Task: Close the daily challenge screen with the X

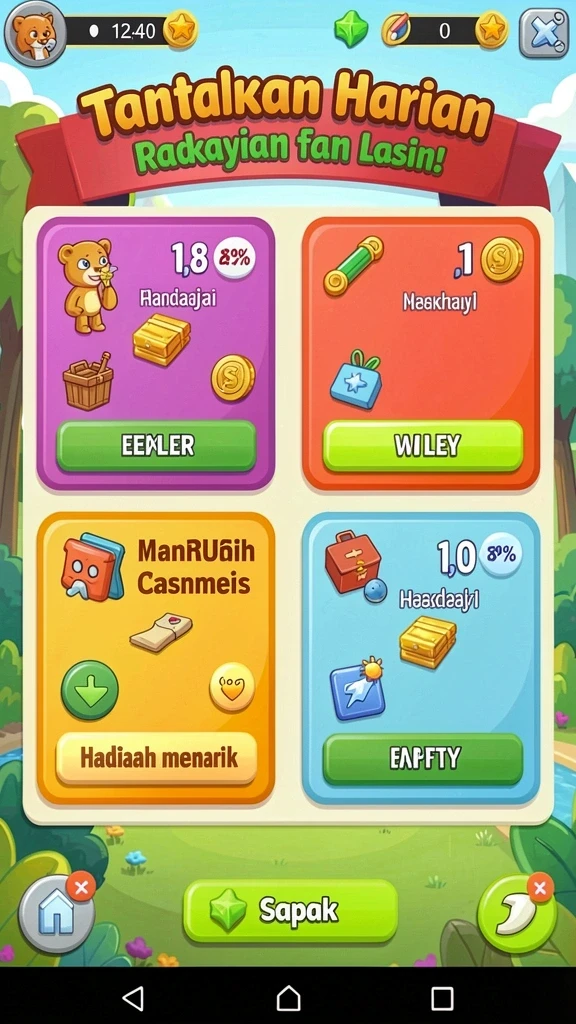Action: pos(544,33)
